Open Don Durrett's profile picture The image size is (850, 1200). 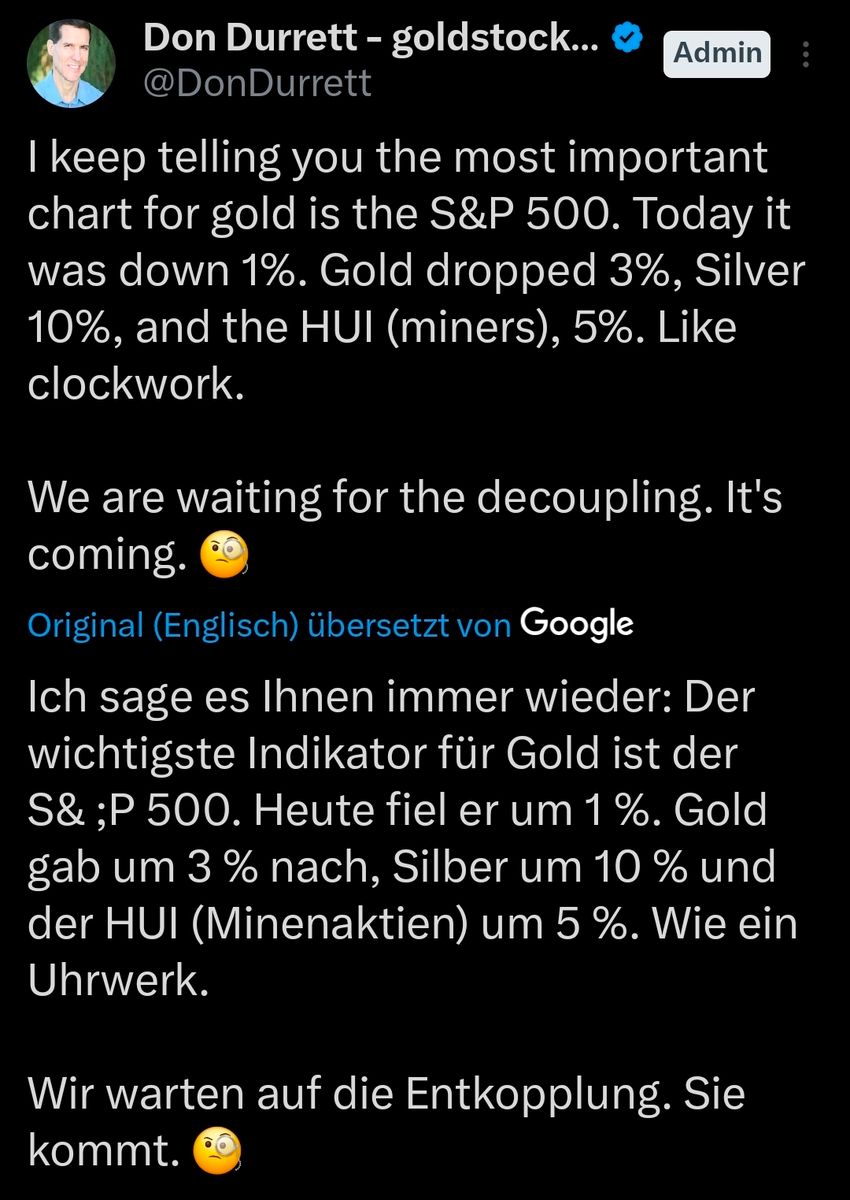click(x=71, y=62)
